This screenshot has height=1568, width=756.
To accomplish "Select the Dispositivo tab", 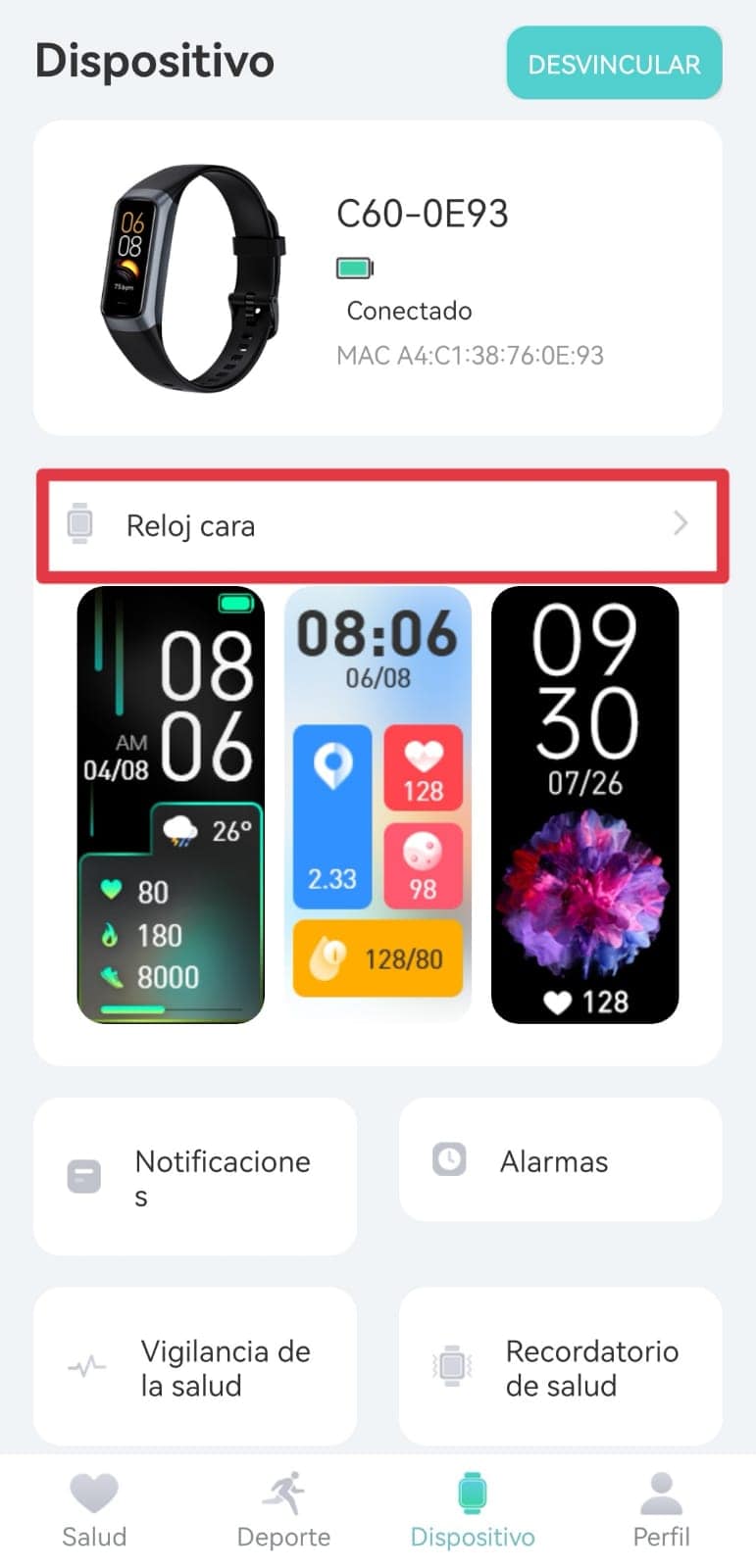I will pyautogui.click(x=473, y=1511).
